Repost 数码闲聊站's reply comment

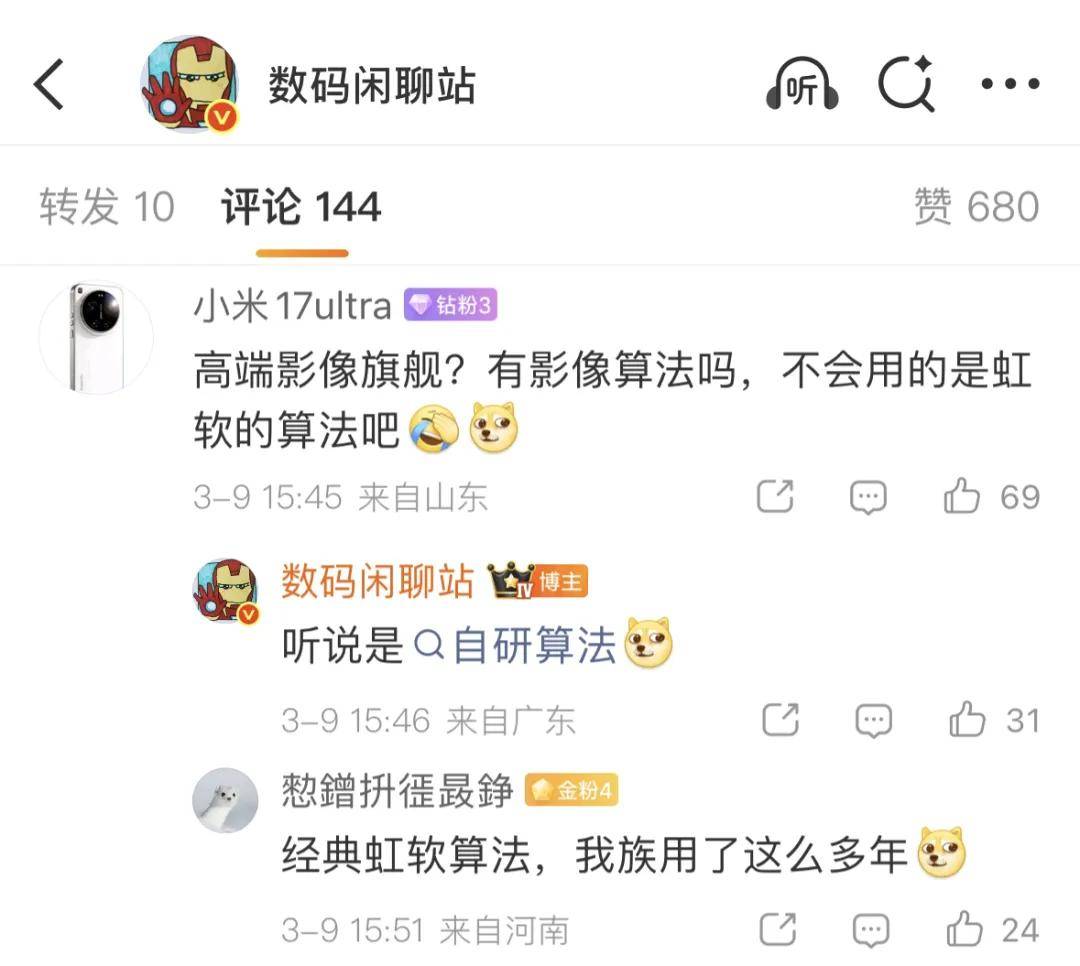[x=780, y=720]
